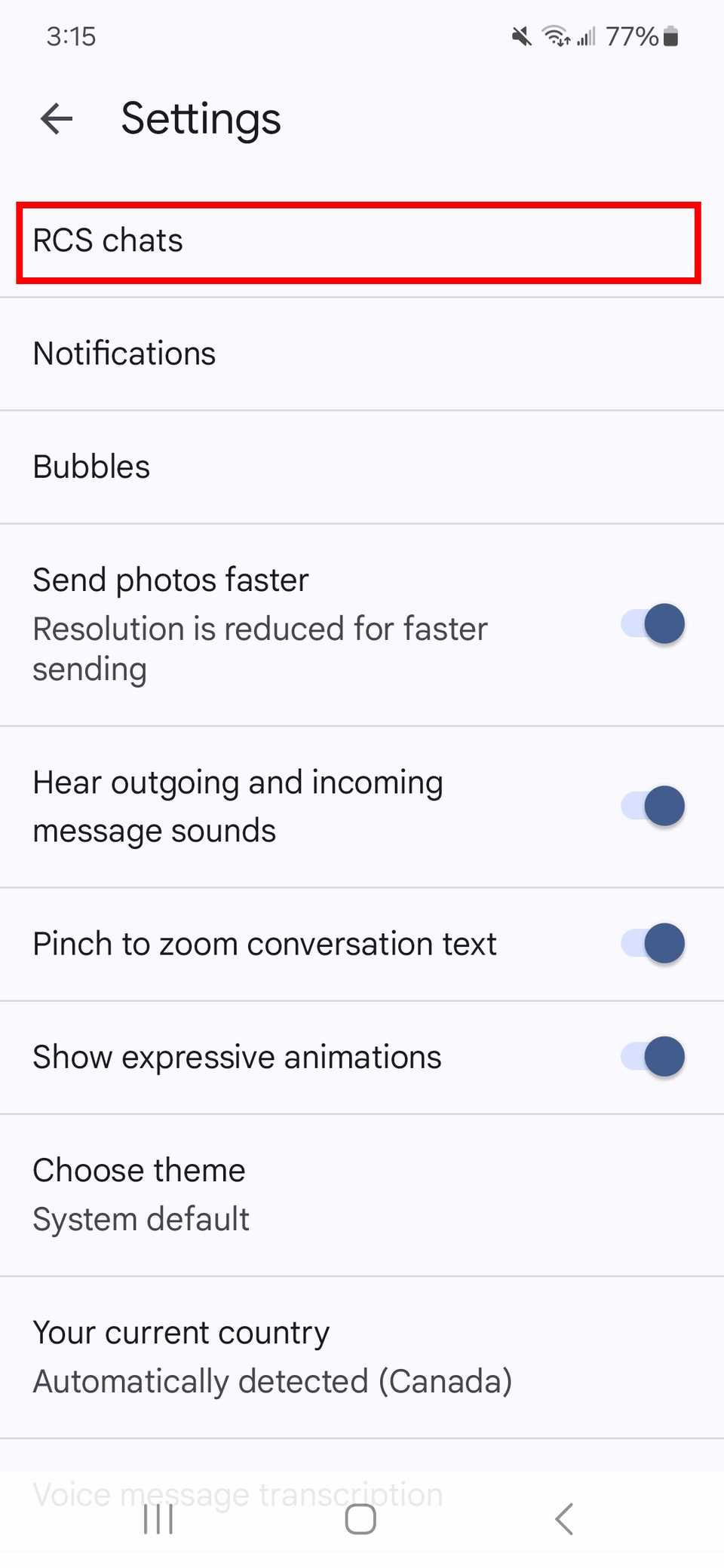Tap the clock showing 3:15
The width and height of the screenshot is (724, 1568).
pyautogui.click(x=71, y=35)
